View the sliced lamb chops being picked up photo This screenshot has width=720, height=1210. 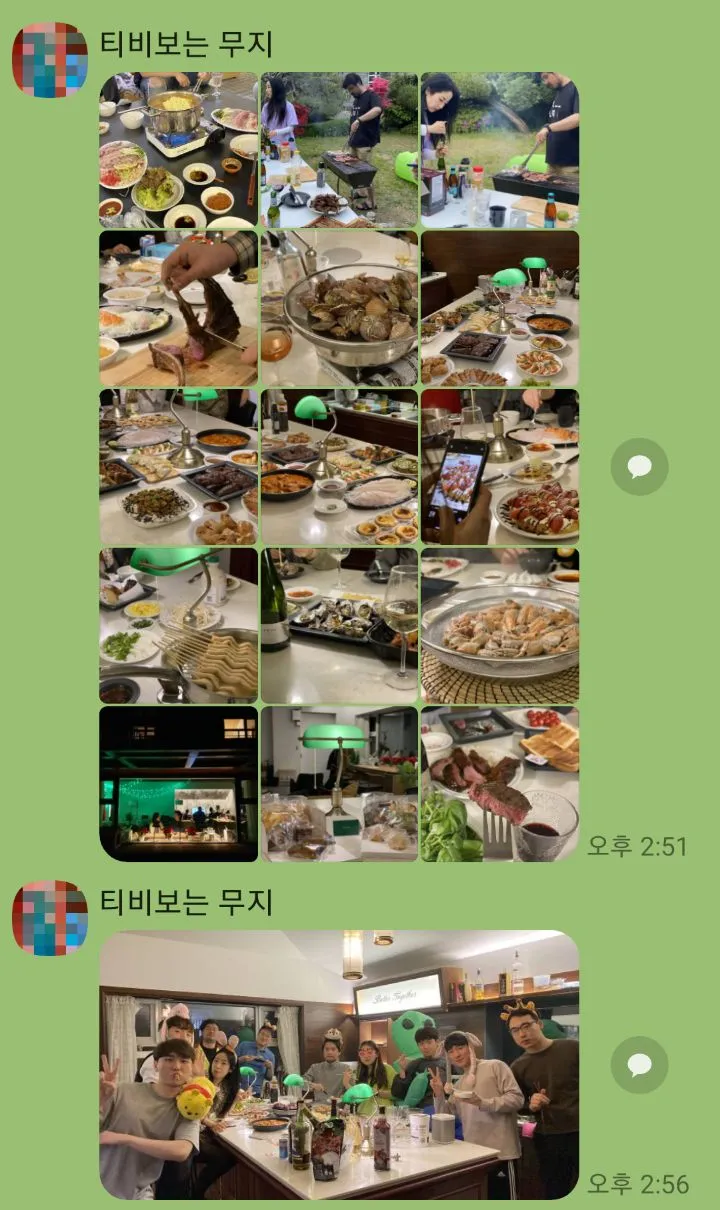tap(178, 307)
